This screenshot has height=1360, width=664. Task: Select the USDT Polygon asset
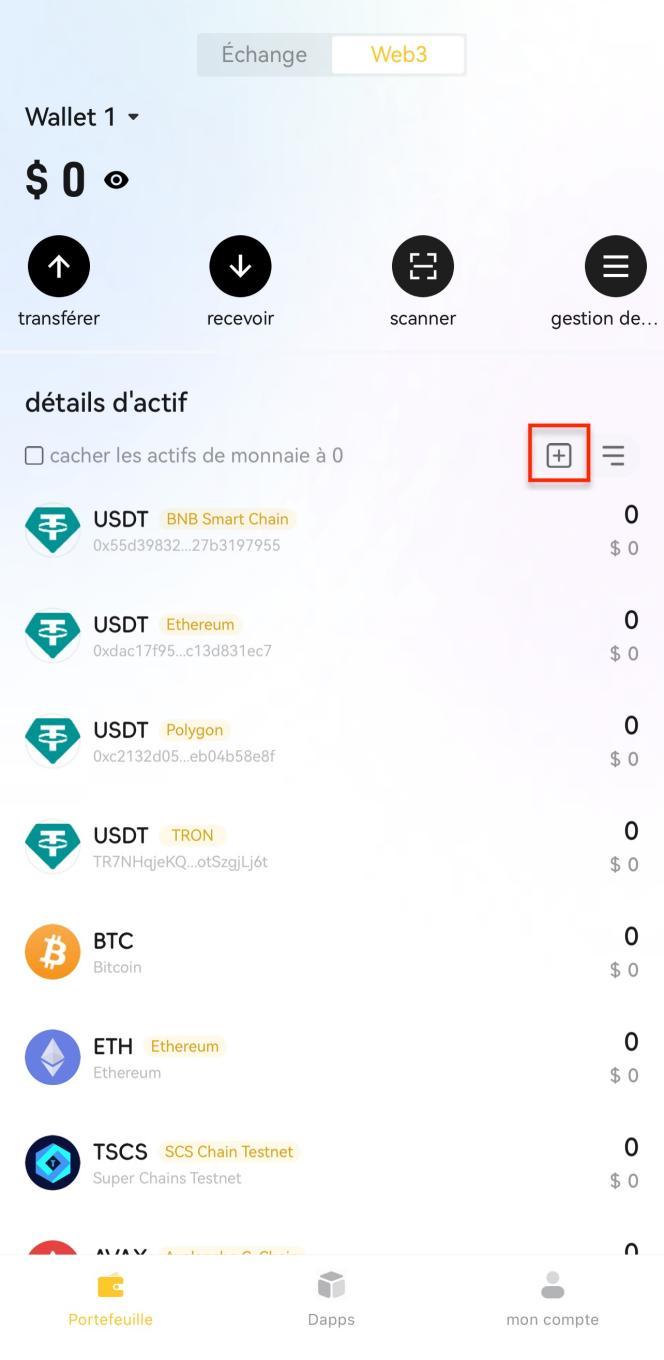(332, 742)
